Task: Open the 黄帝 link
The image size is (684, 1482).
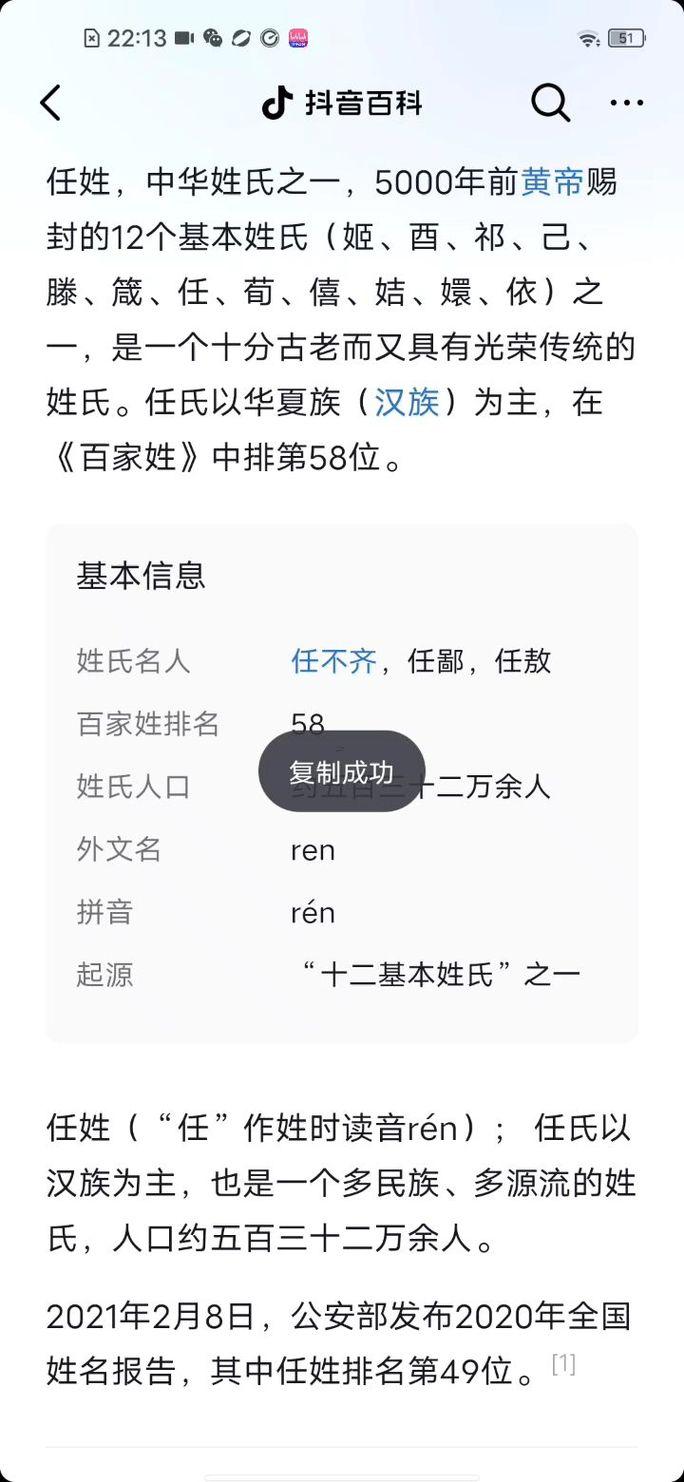Action: click(x=552, y=183)
